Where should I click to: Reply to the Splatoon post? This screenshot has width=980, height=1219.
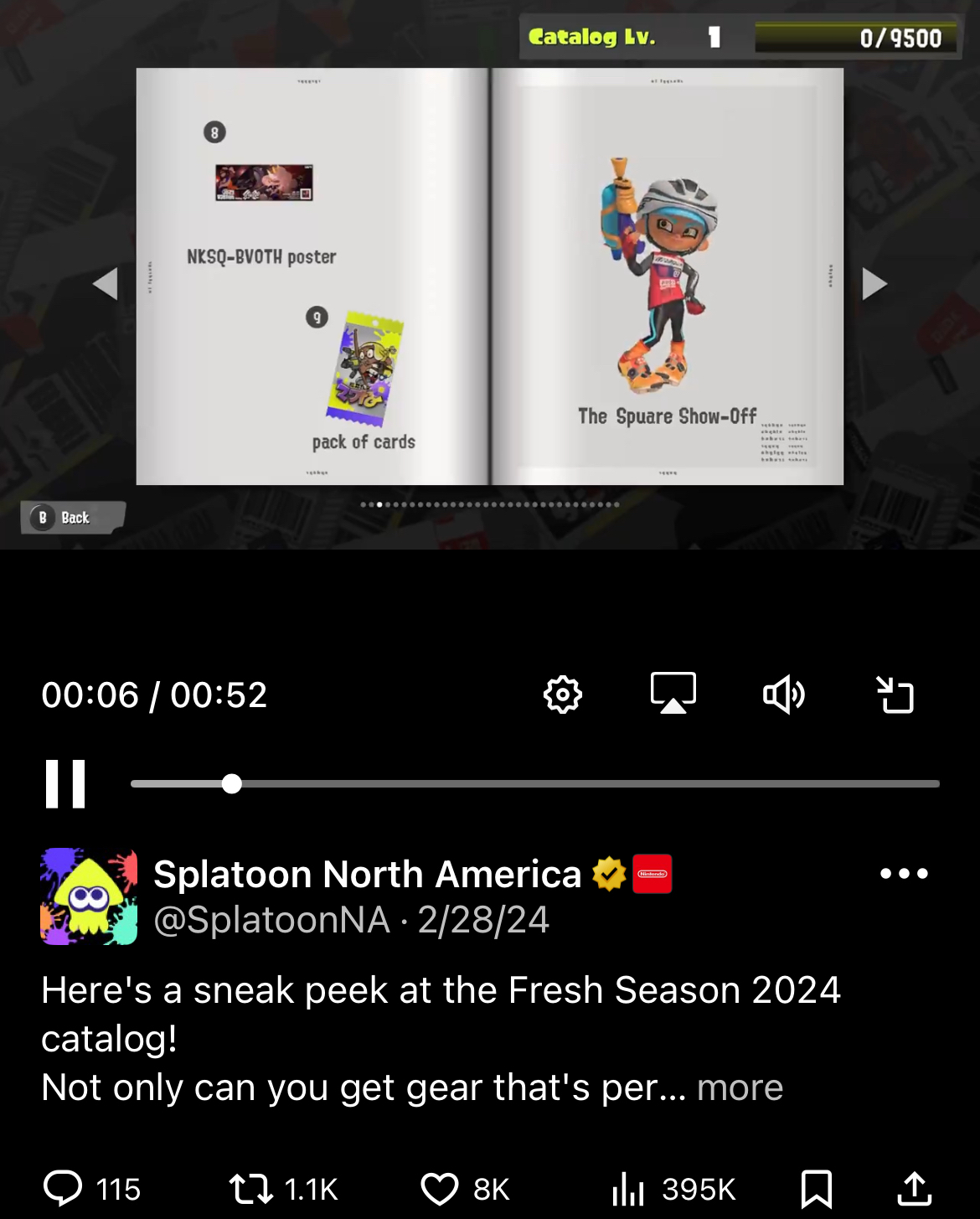click(64, 1188)
